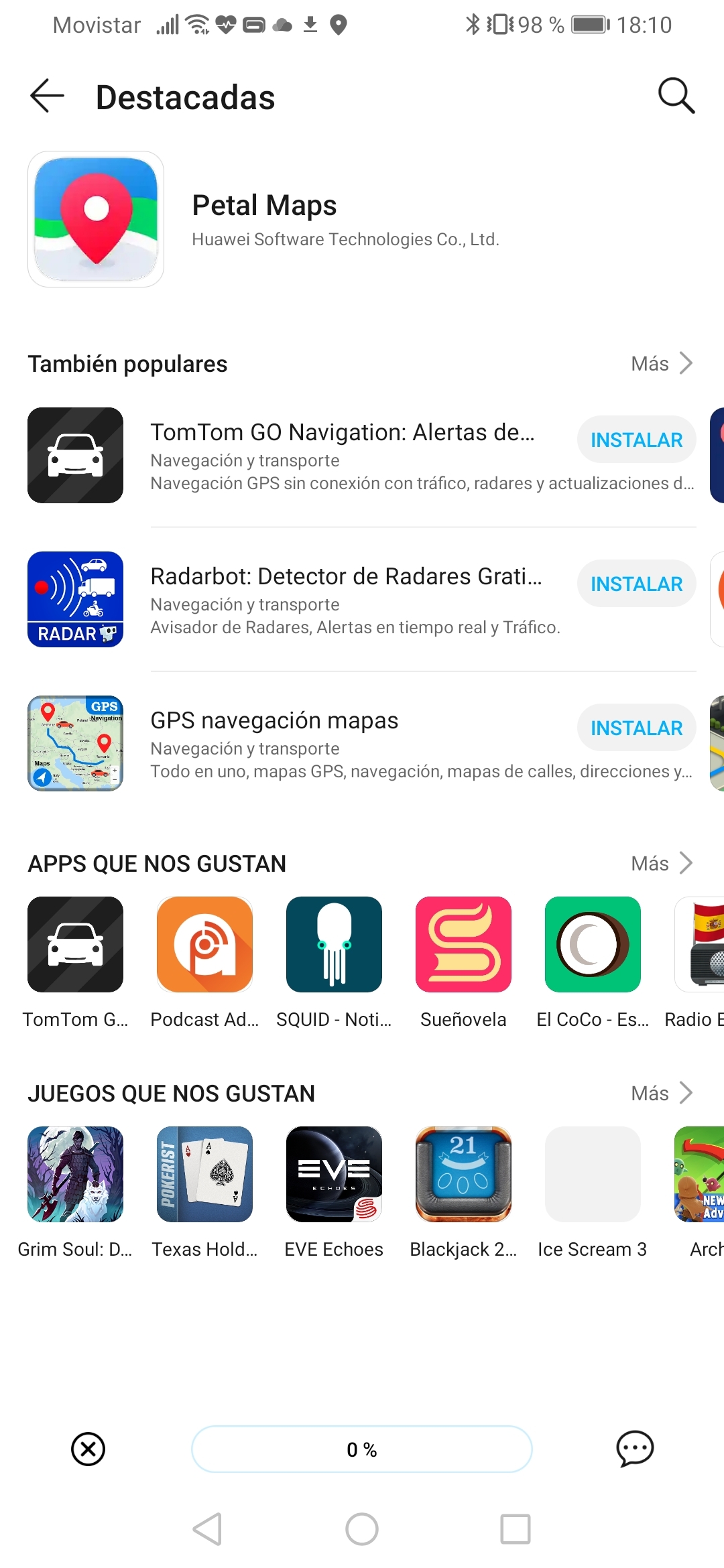Open Podcast Addict app tile
The width and height of the screenshot is (724, 1568).
pyautogui.click(x=204, y=944)
